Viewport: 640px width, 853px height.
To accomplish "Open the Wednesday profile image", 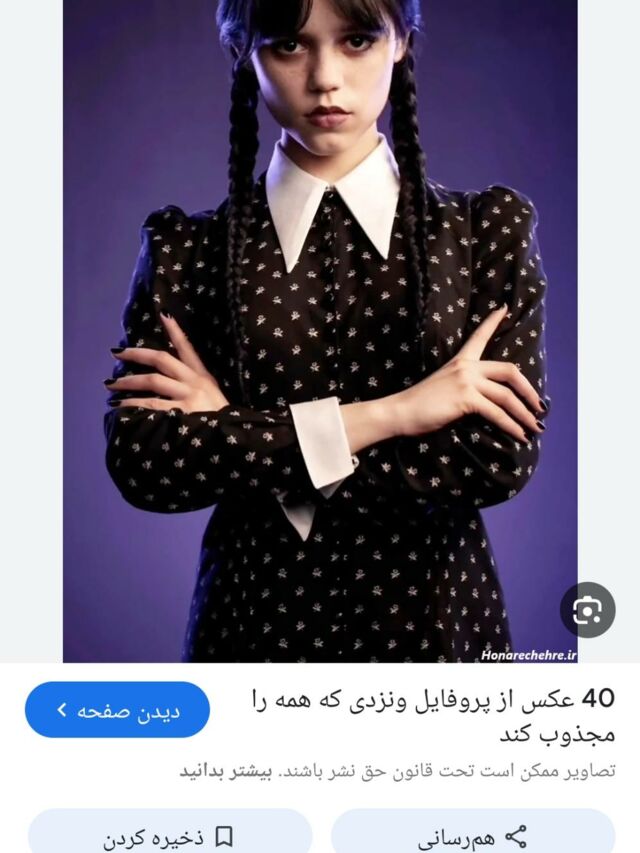I will pos(320,330).
